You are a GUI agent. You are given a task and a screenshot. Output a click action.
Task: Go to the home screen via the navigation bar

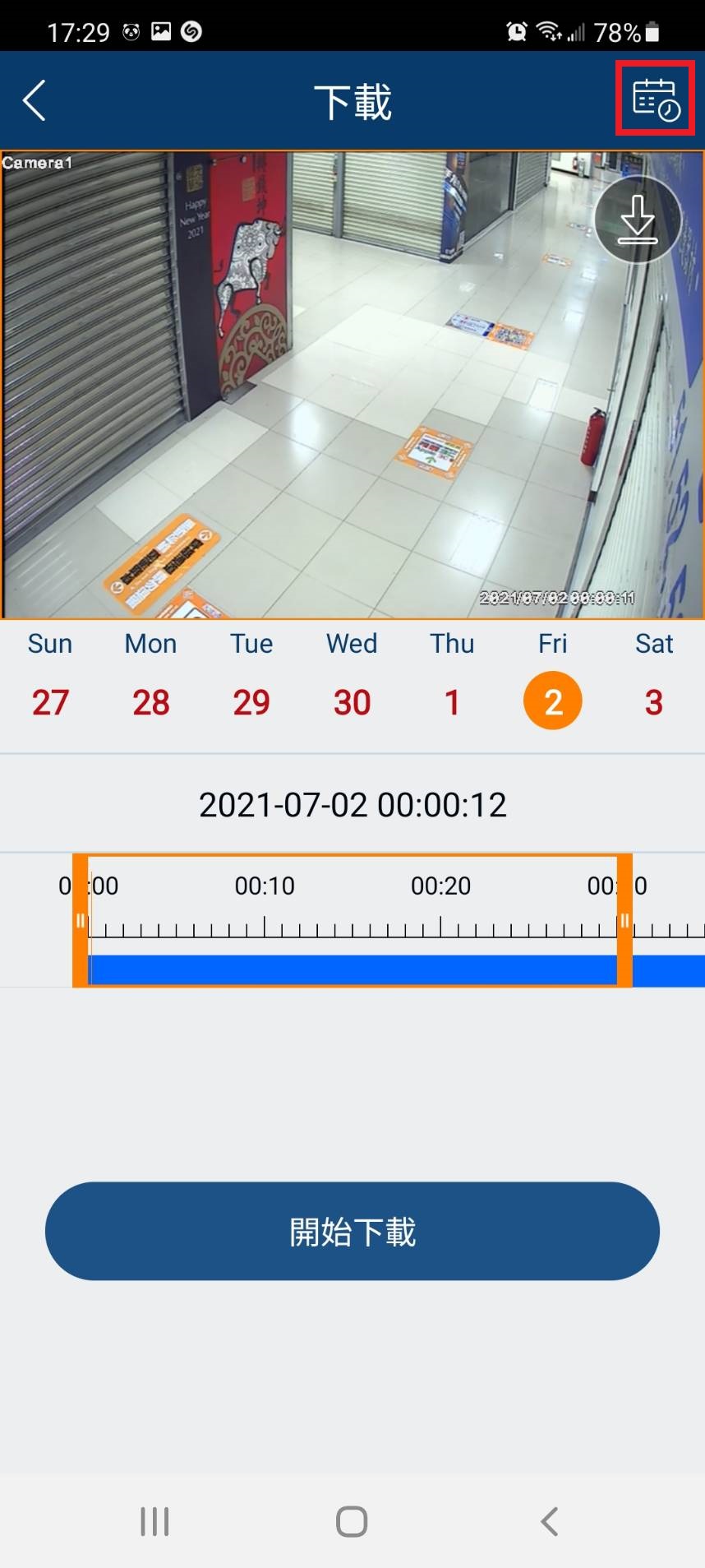(x=352, y=1521)
